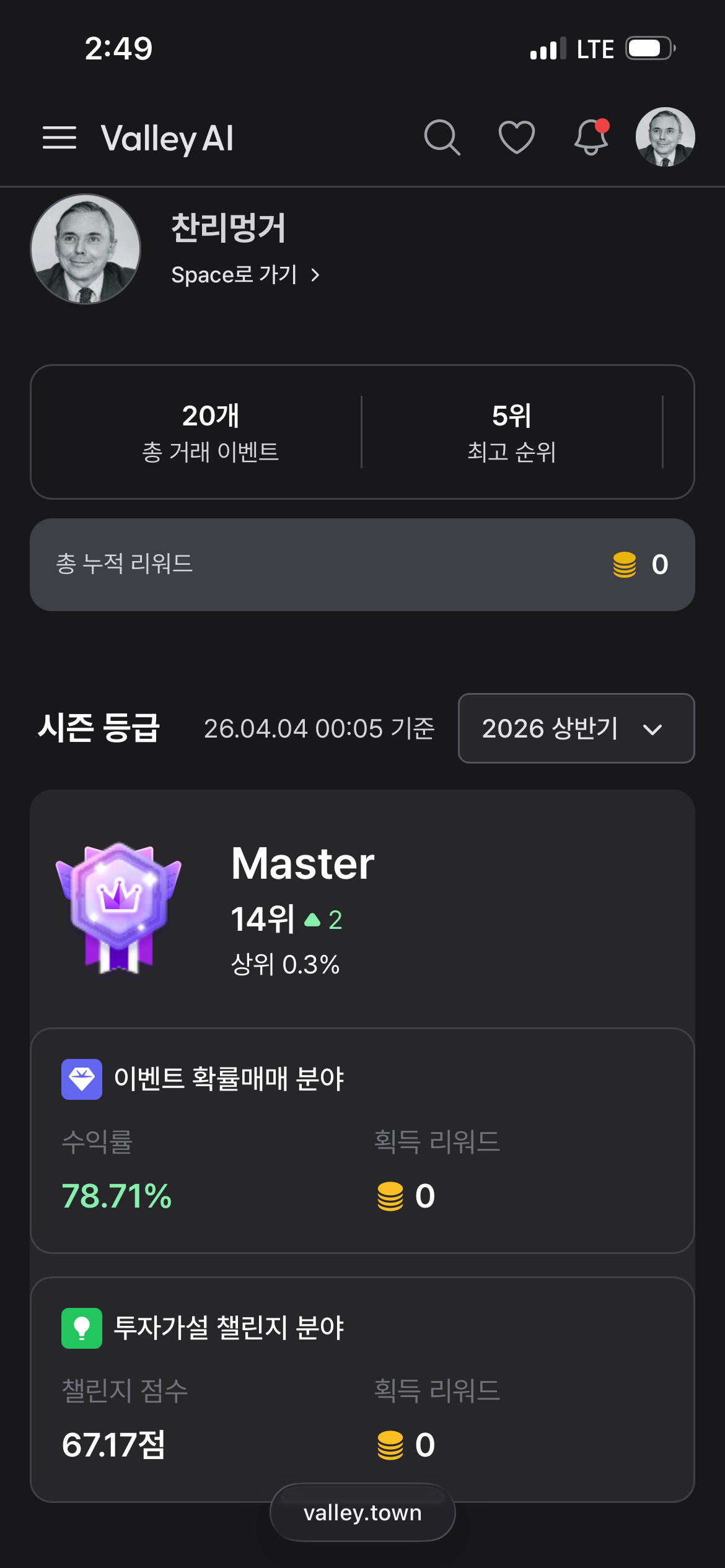Viewport: 725px width, 1568px height.
Task: Open the notifications bell
Action: tap(591, 137)
